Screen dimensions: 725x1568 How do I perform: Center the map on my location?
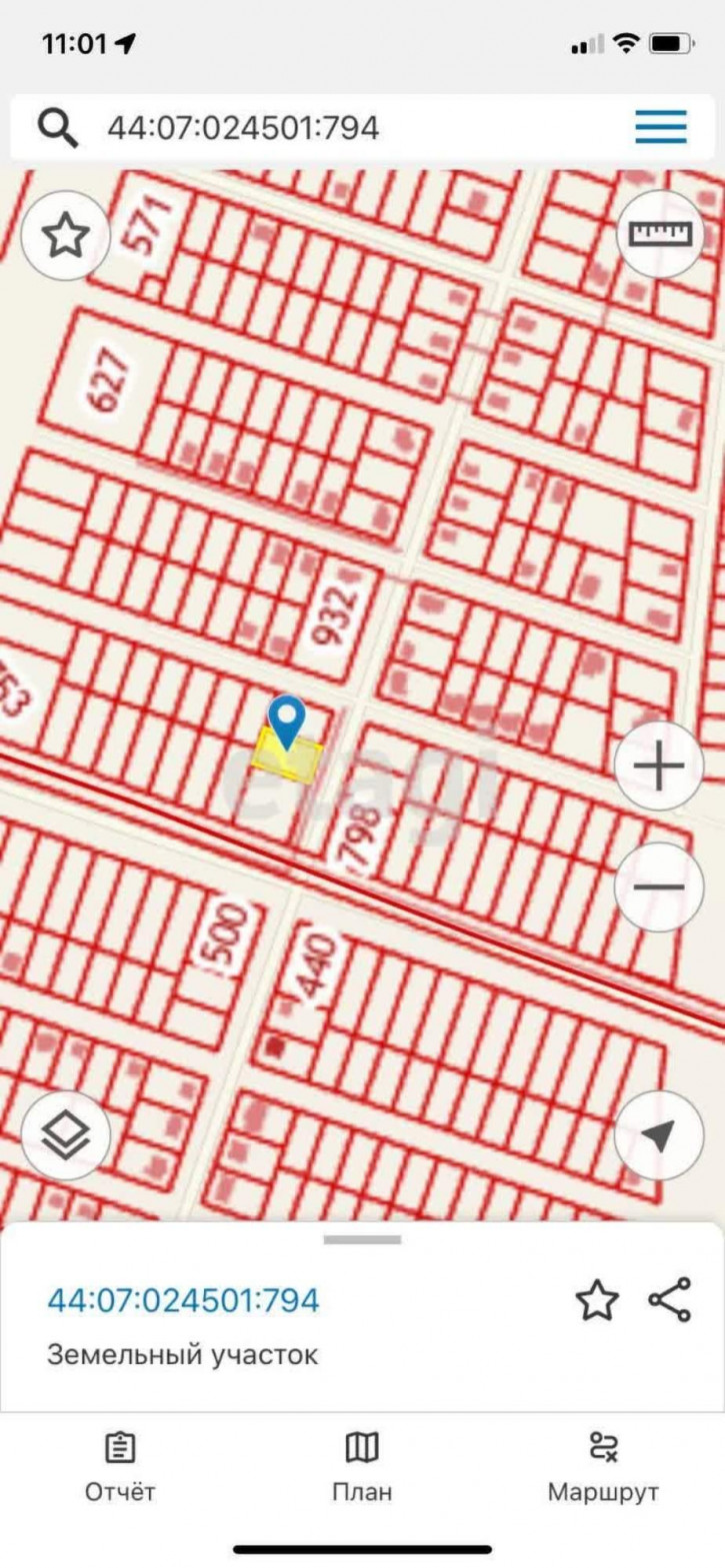(659, 1136)
